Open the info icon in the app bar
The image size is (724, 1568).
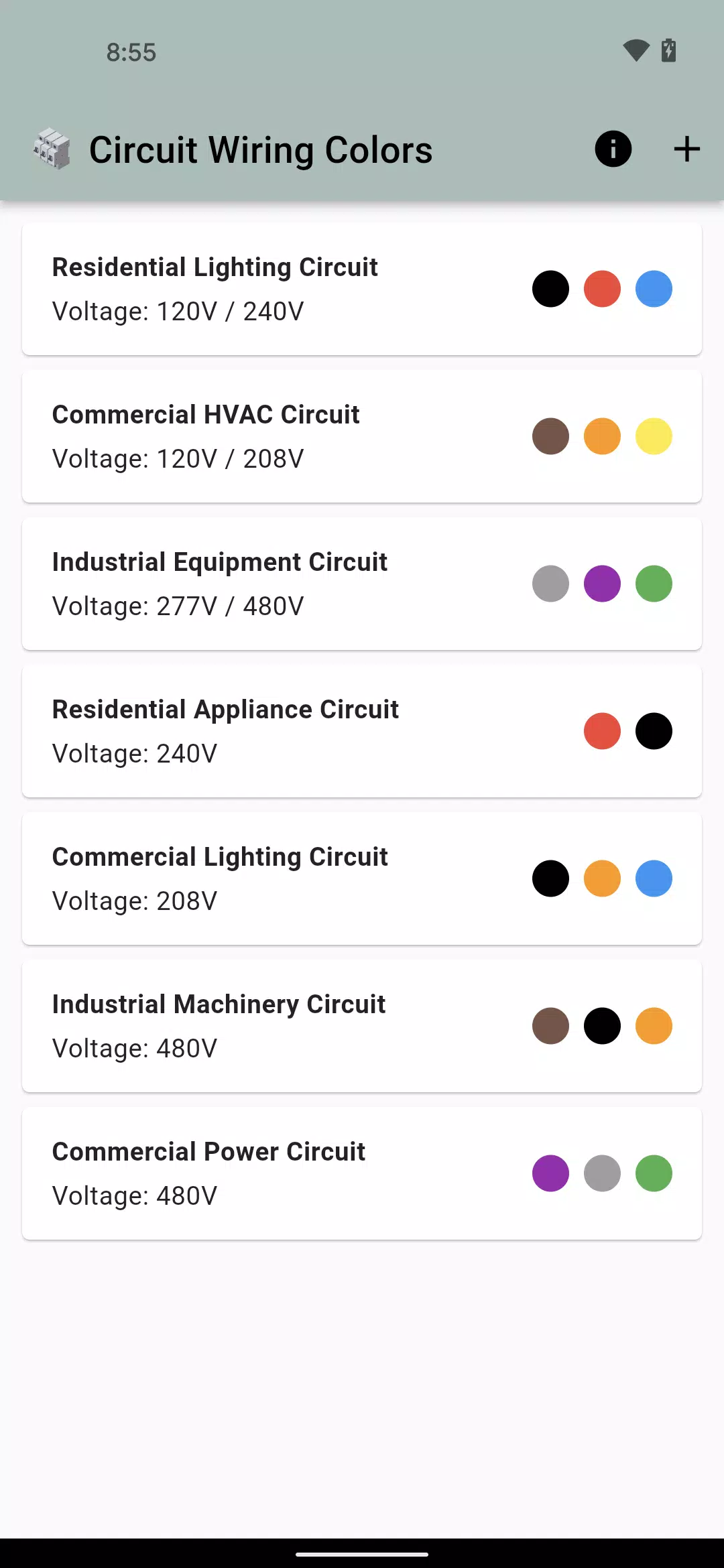613,149
